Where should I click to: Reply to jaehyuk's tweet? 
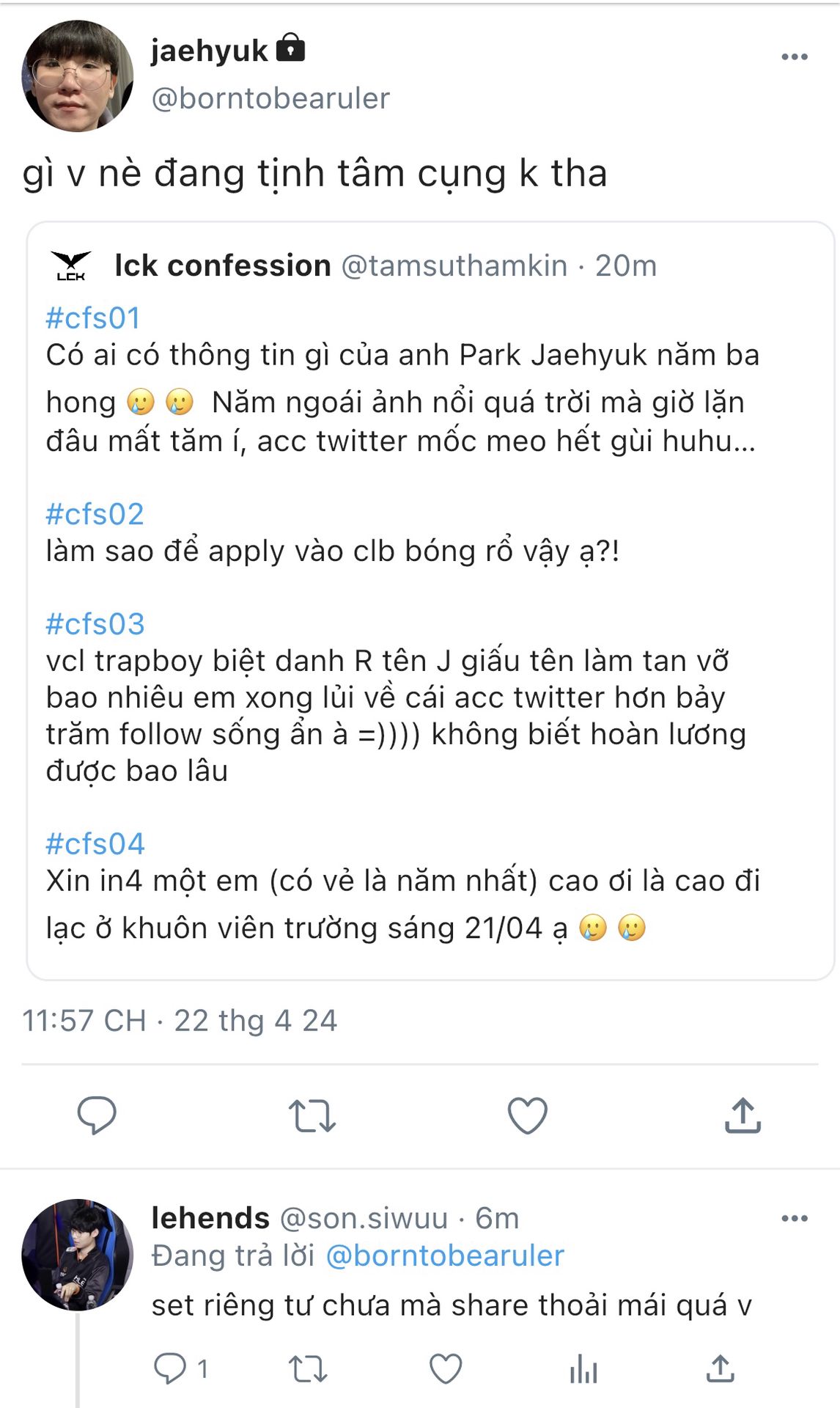pos(97,1115)
